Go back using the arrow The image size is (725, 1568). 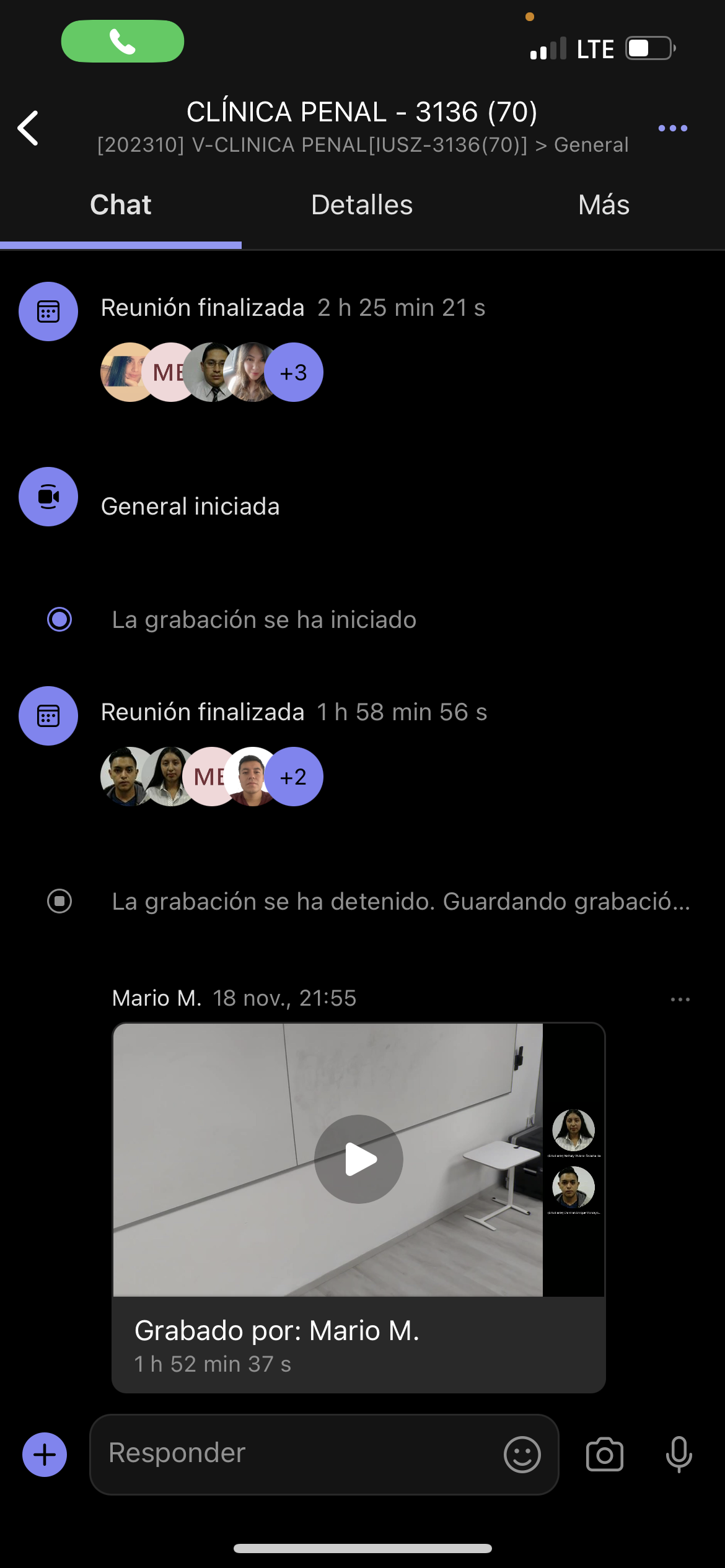coord(29,128)
